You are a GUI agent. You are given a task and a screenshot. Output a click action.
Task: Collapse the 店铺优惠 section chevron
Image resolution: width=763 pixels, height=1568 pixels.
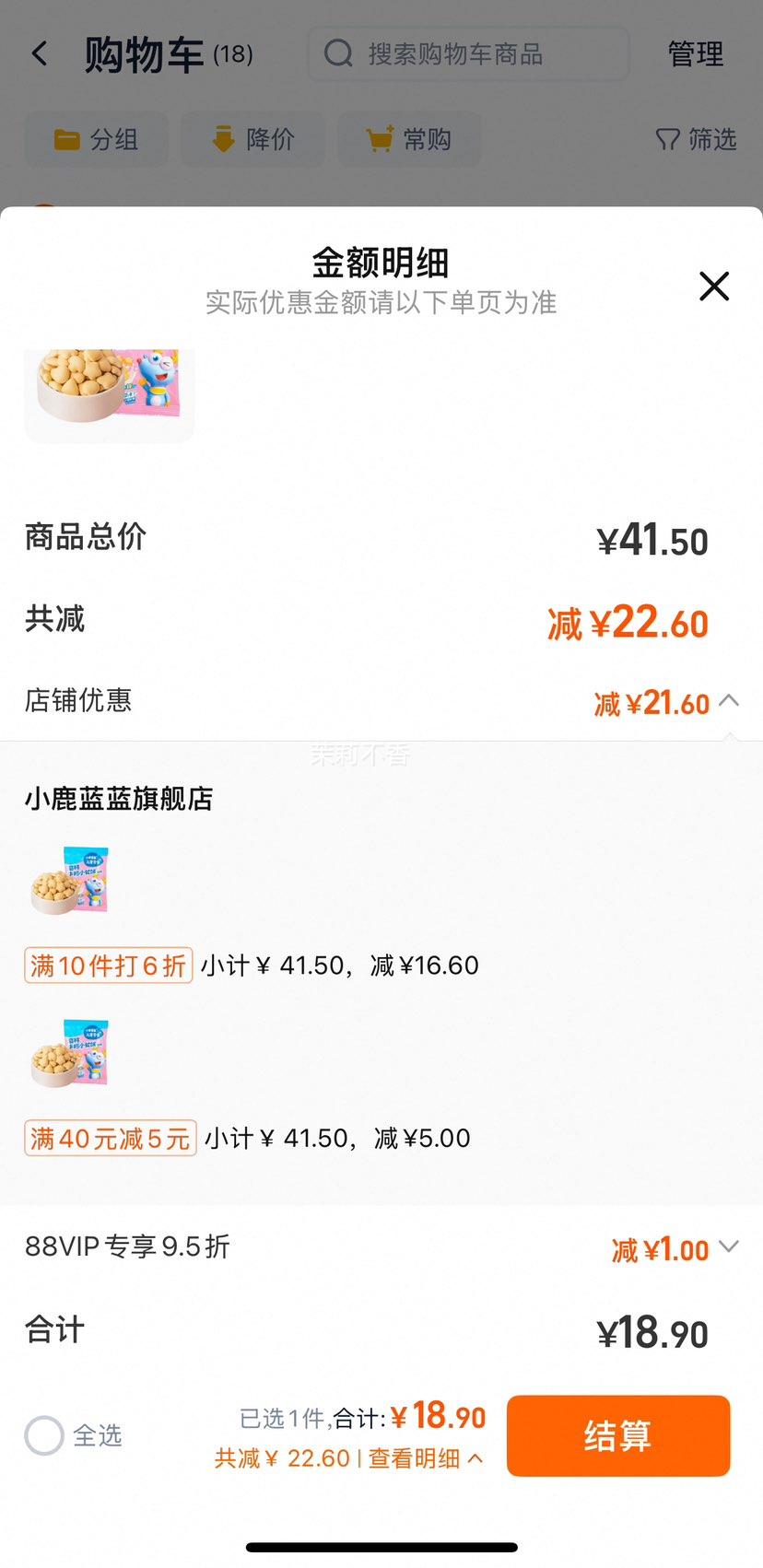tap(729, 700)
